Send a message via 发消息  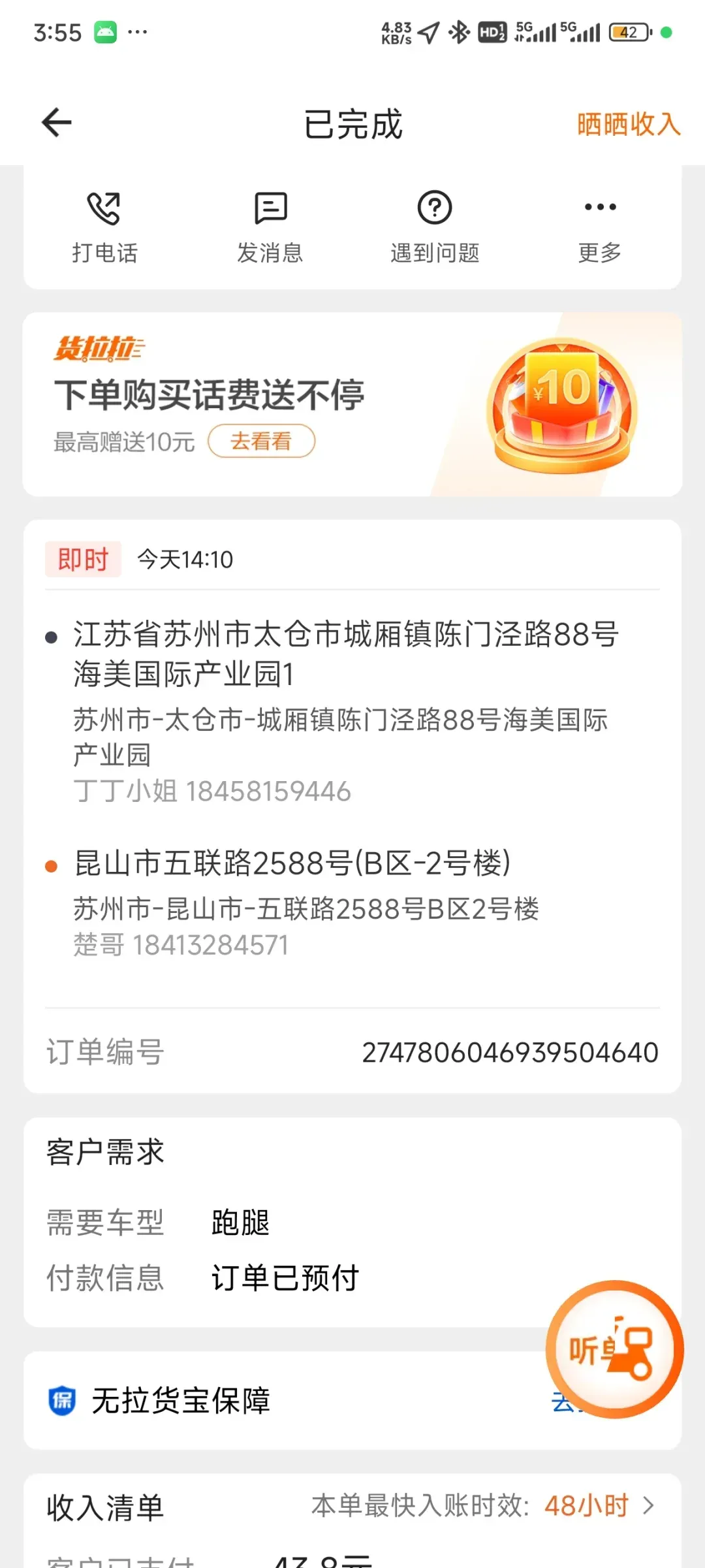[x=270, y=227]
